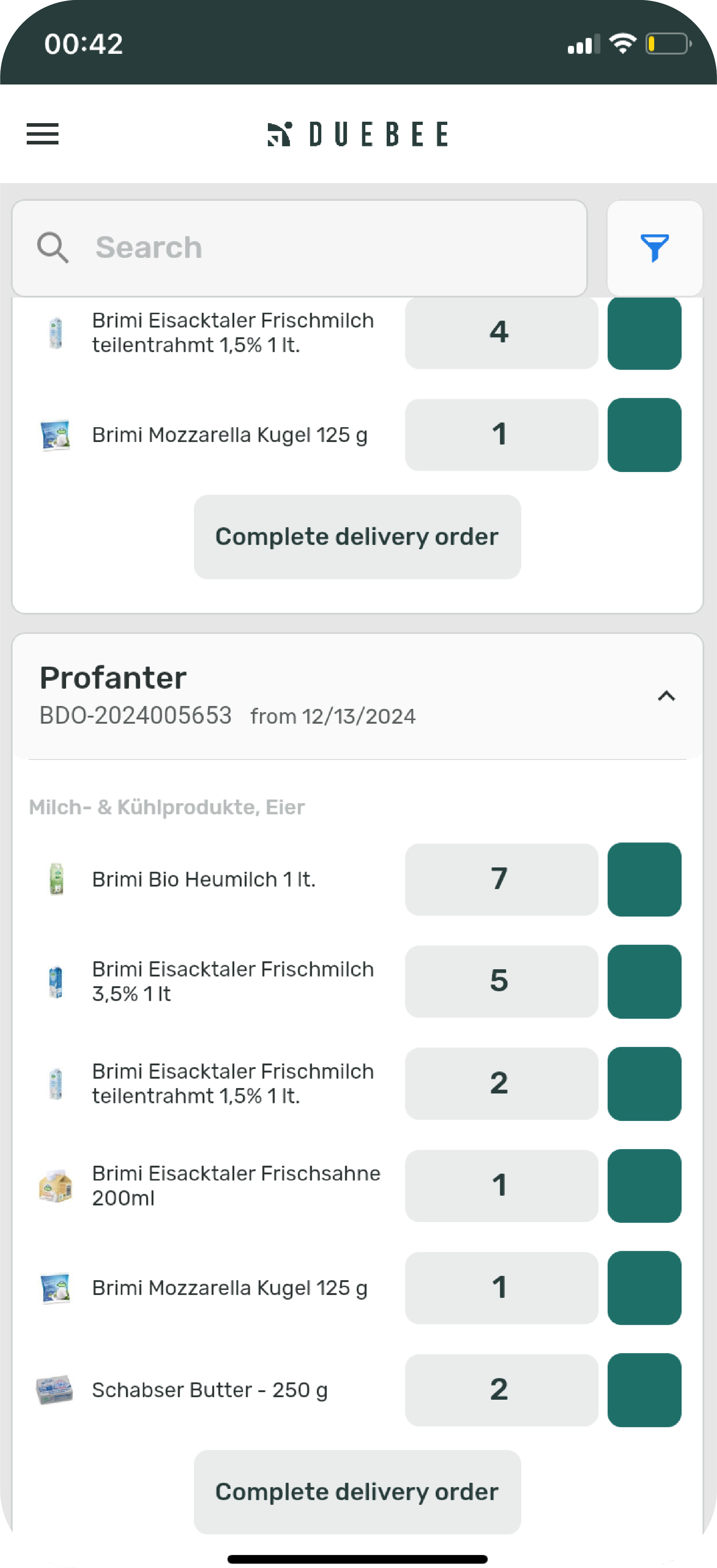The image size is (717, 1568).
Task: Collapse the Profanter order card
Action: click(x=666, y=696)
